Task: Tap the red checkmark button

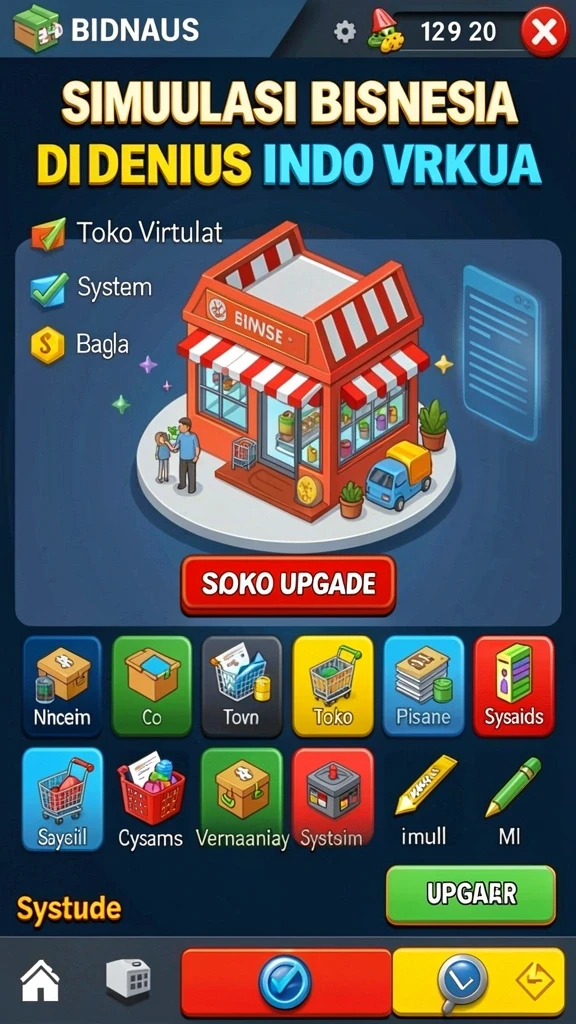Action: 286,982
